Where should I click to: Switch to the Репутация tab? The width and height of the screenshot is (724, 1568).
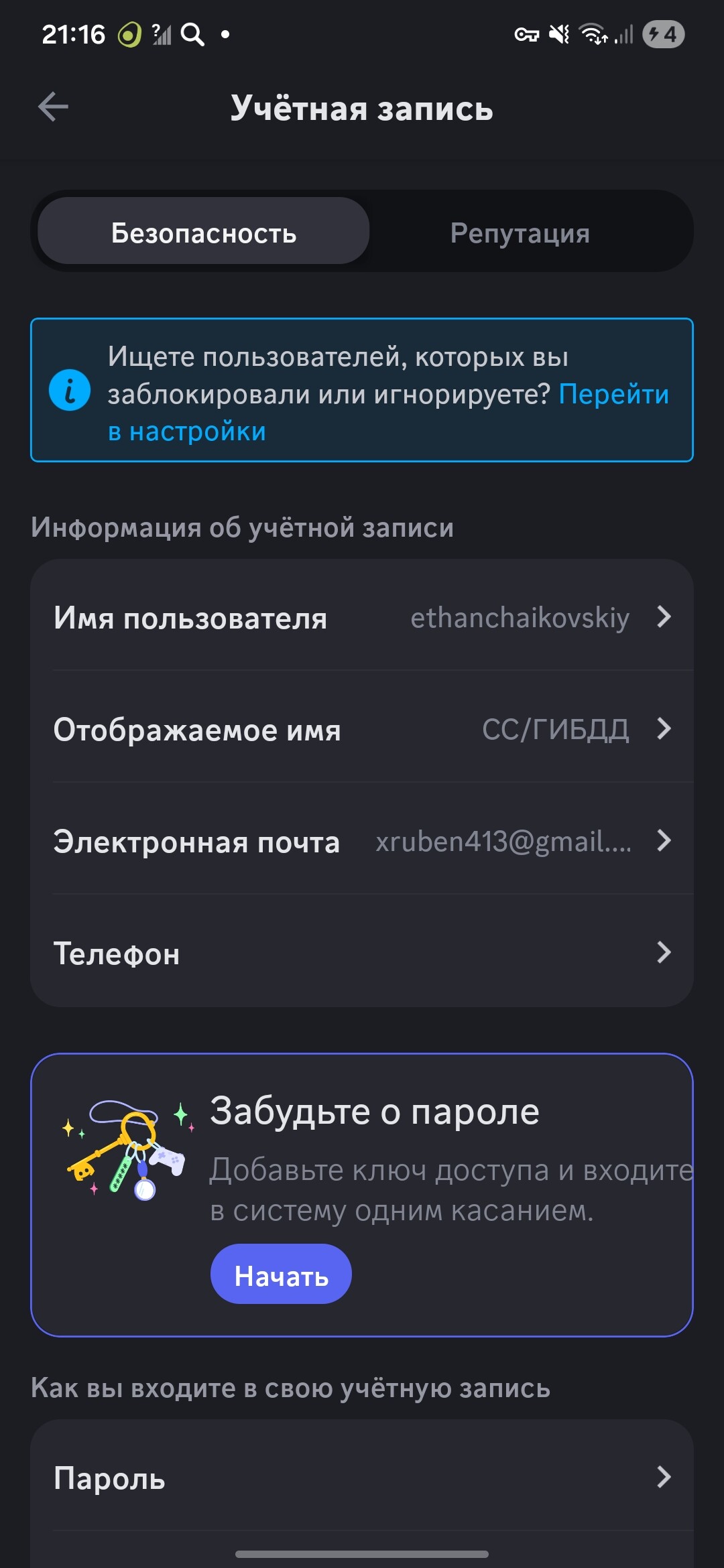tap(520, 233)
